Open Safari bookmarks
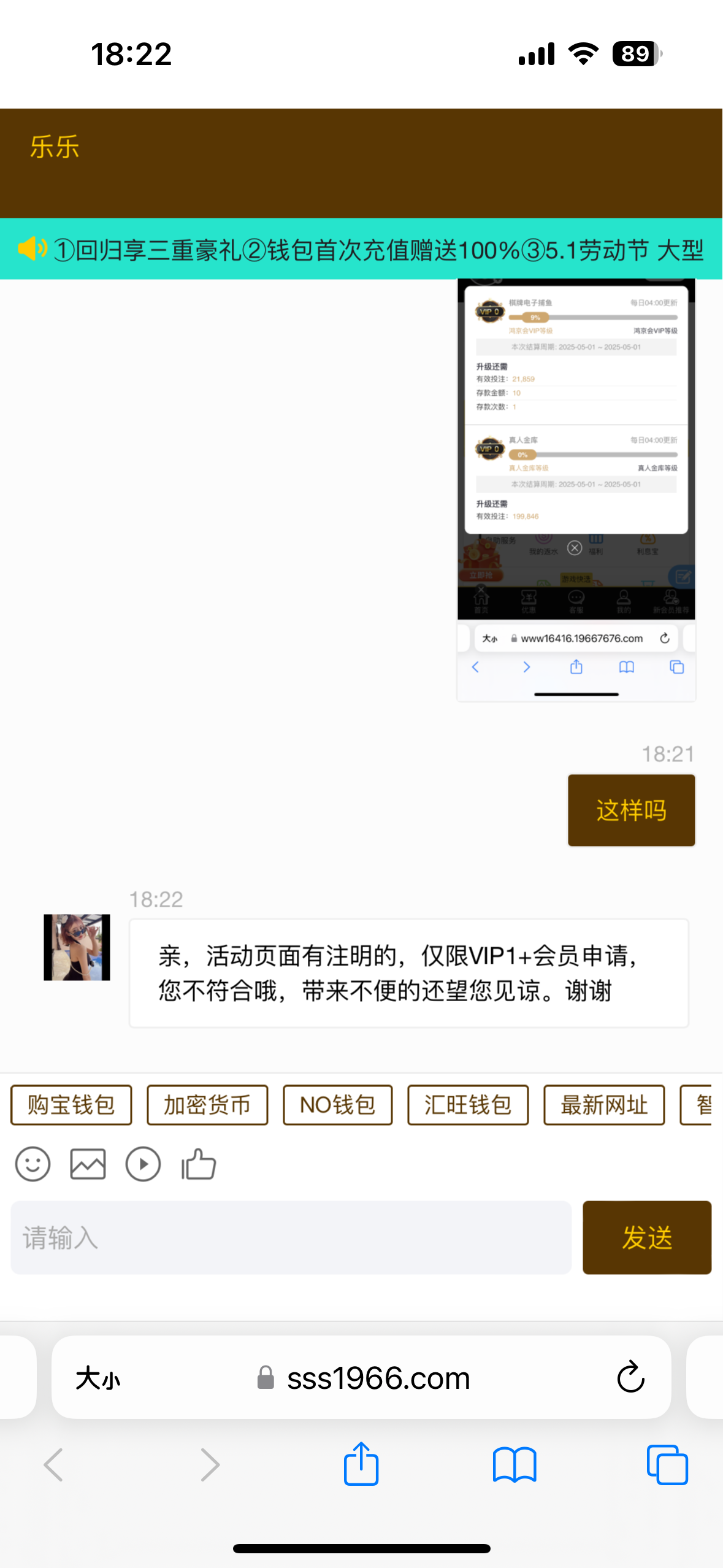723x1568 pixels. (514, 1464)
